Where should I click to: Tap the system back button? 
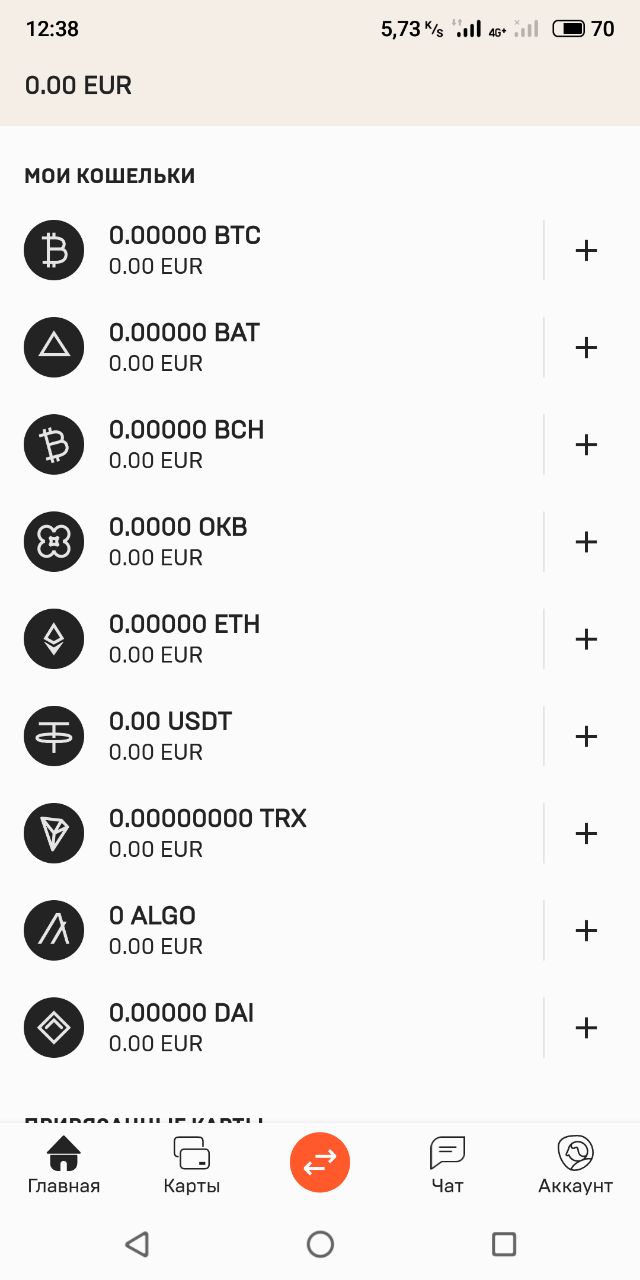point(137,1244)
